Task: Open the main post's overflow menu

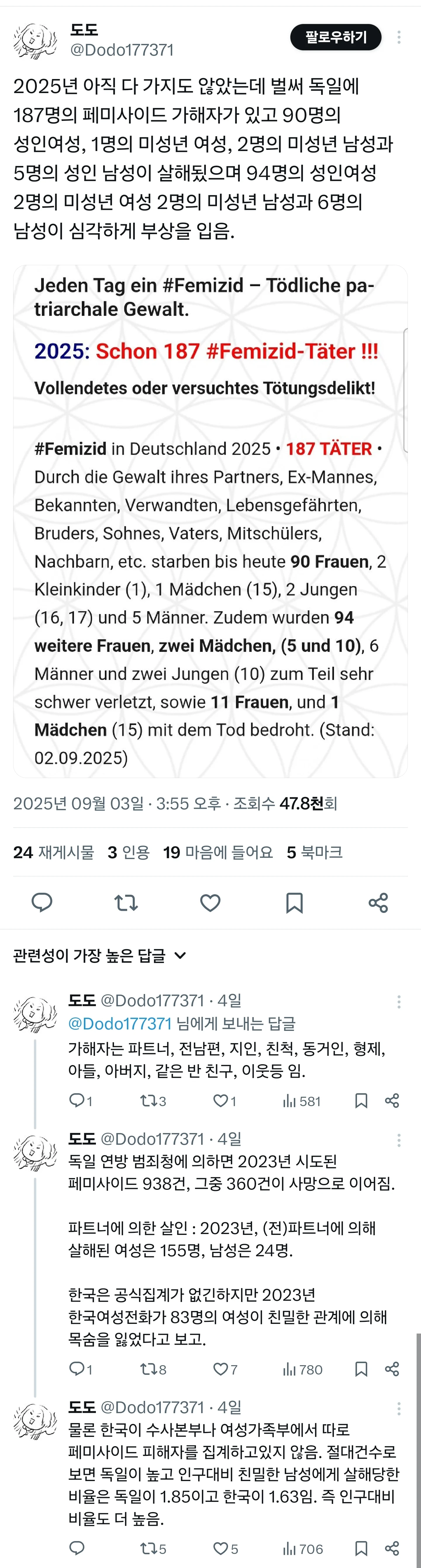Action: [398, 37]
